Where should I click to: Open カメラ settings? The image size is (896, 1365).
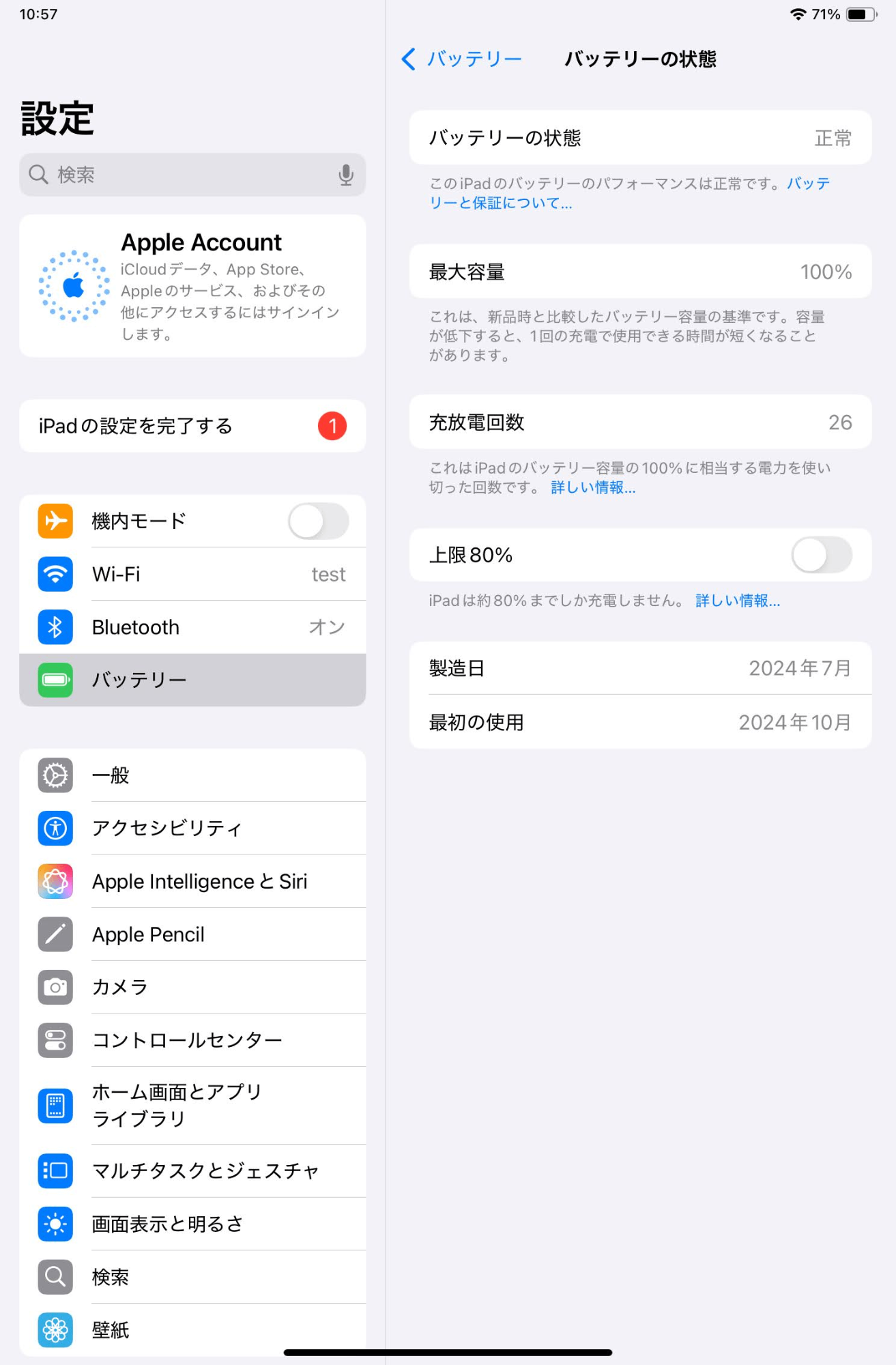tap(192, 987)
